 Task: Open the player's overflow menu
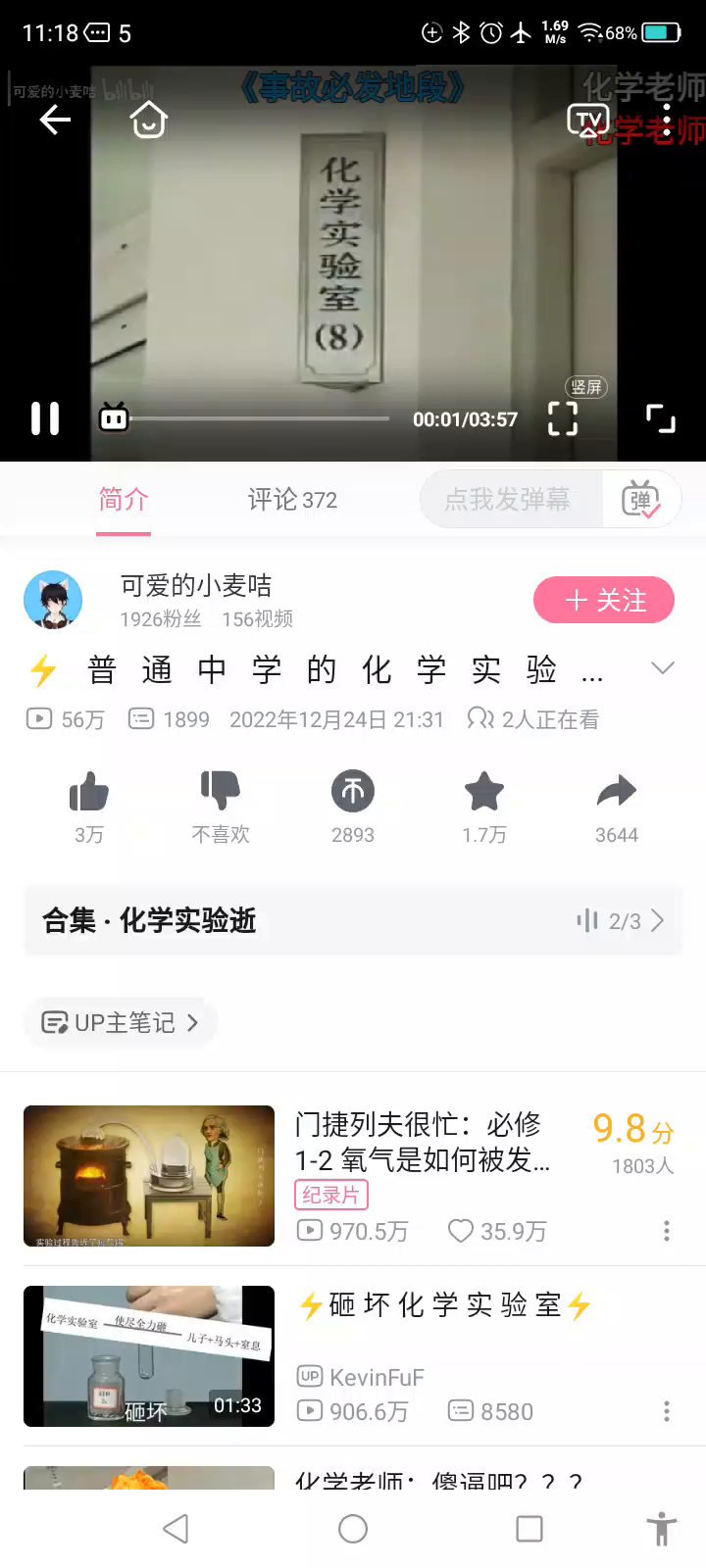667,121
